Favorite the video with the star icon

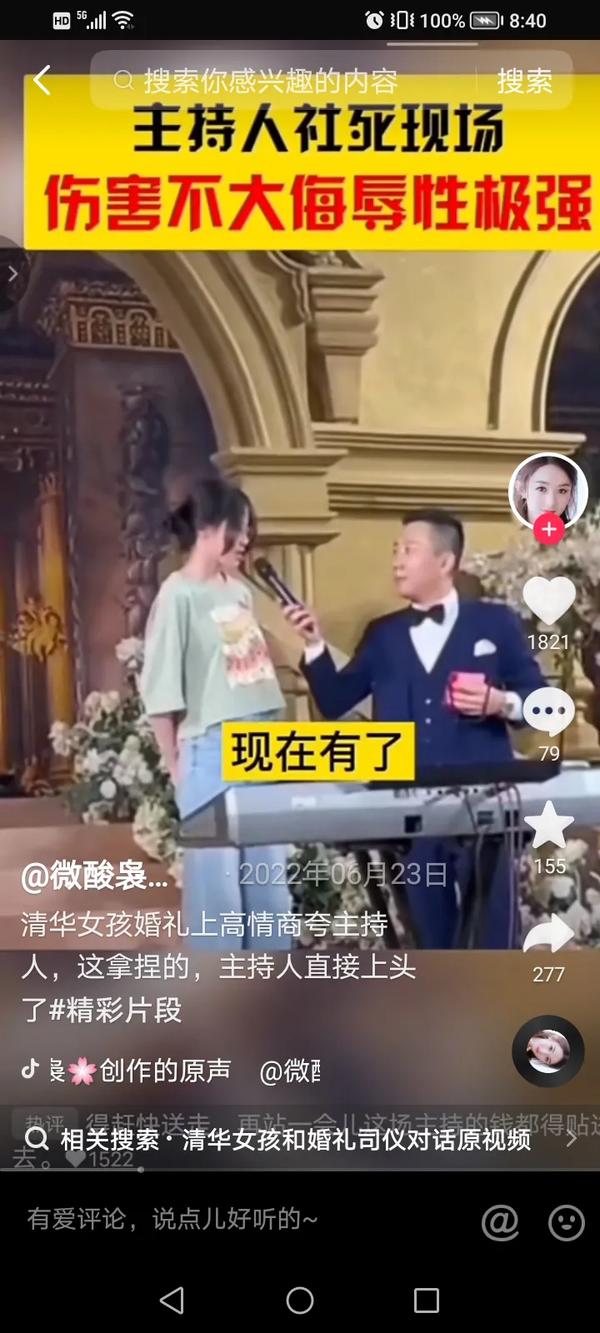pos(549,826)
